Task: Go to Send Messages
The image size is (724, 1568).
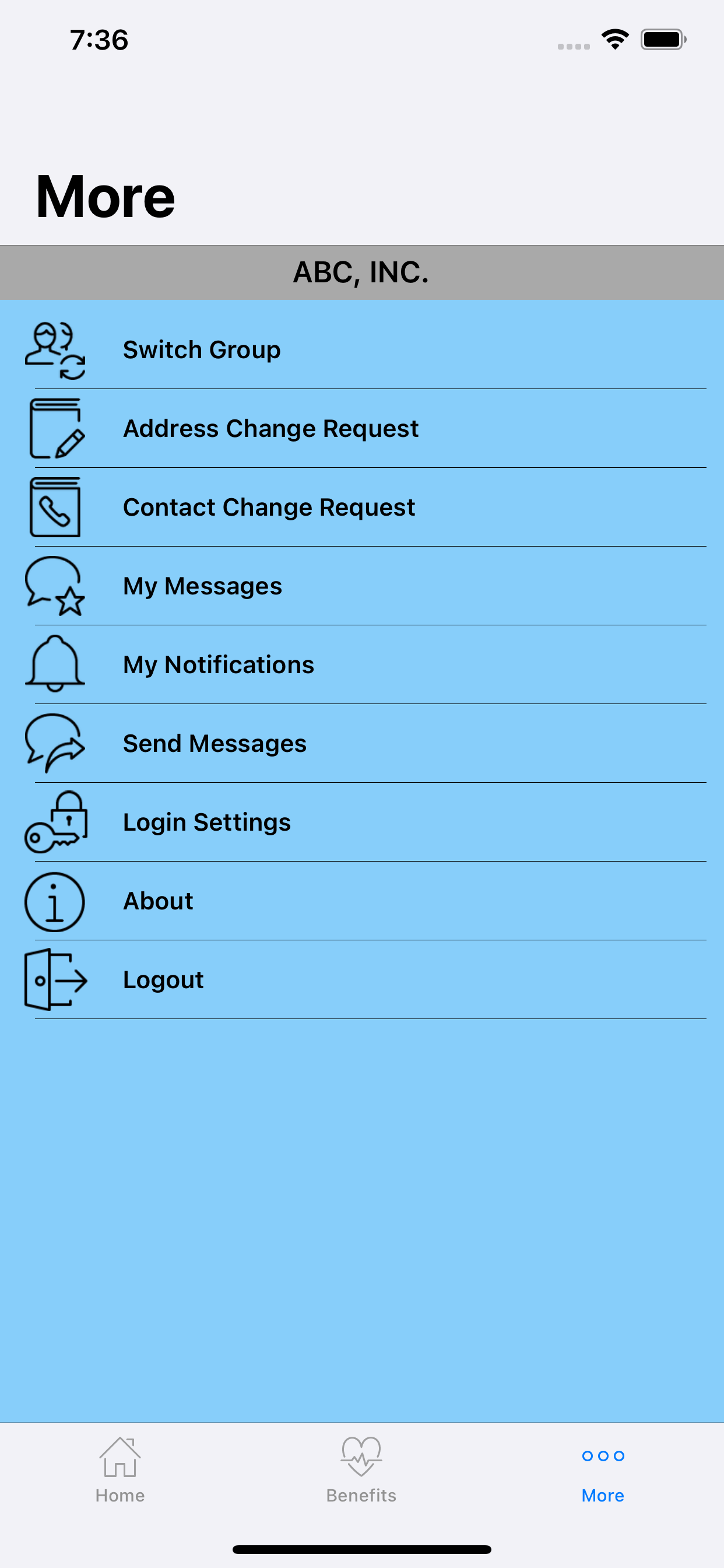Action: pyautogui.click(x=362, y=743)
